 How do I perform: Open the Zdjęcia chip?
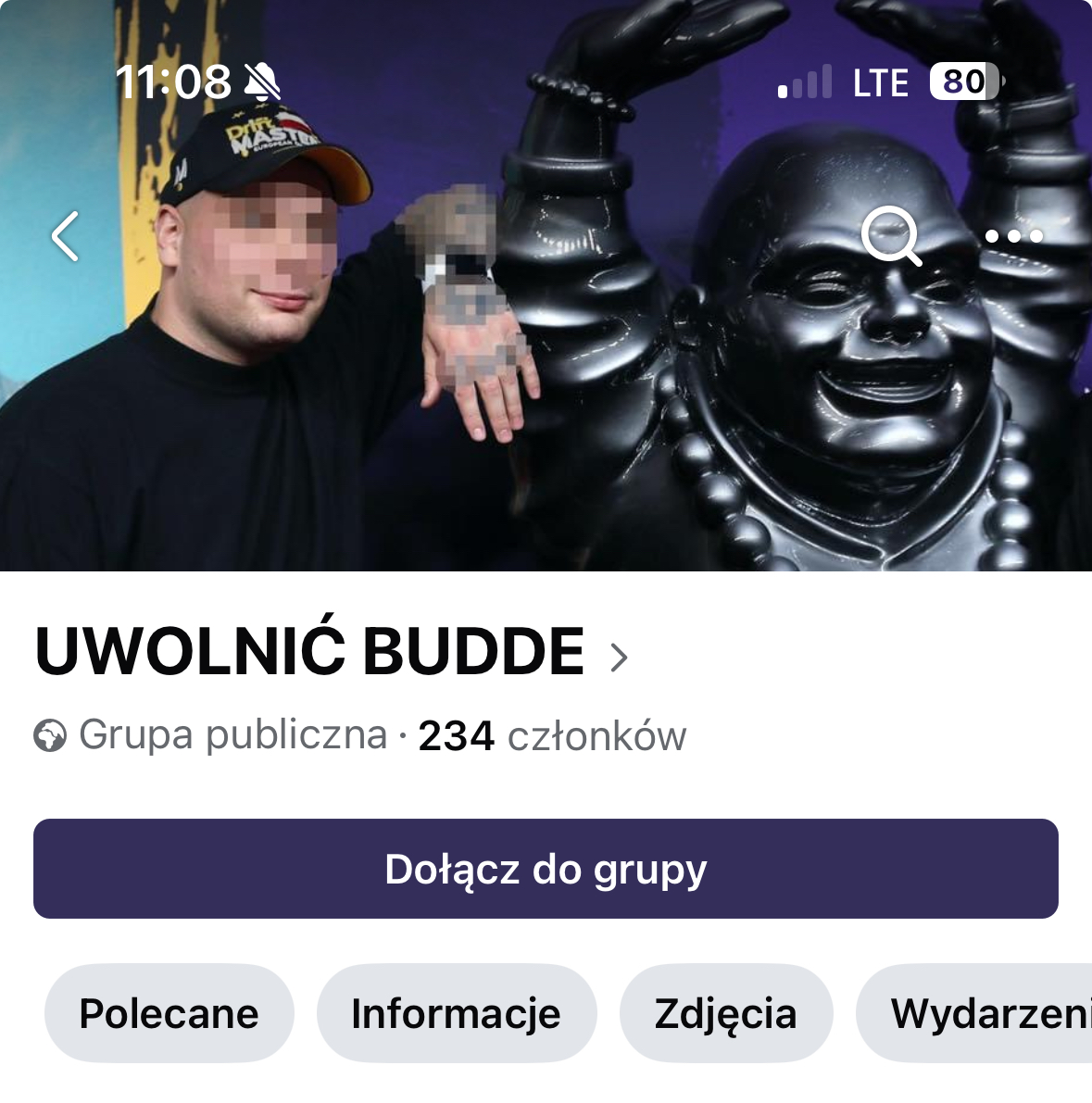(x=725, y=1013)
